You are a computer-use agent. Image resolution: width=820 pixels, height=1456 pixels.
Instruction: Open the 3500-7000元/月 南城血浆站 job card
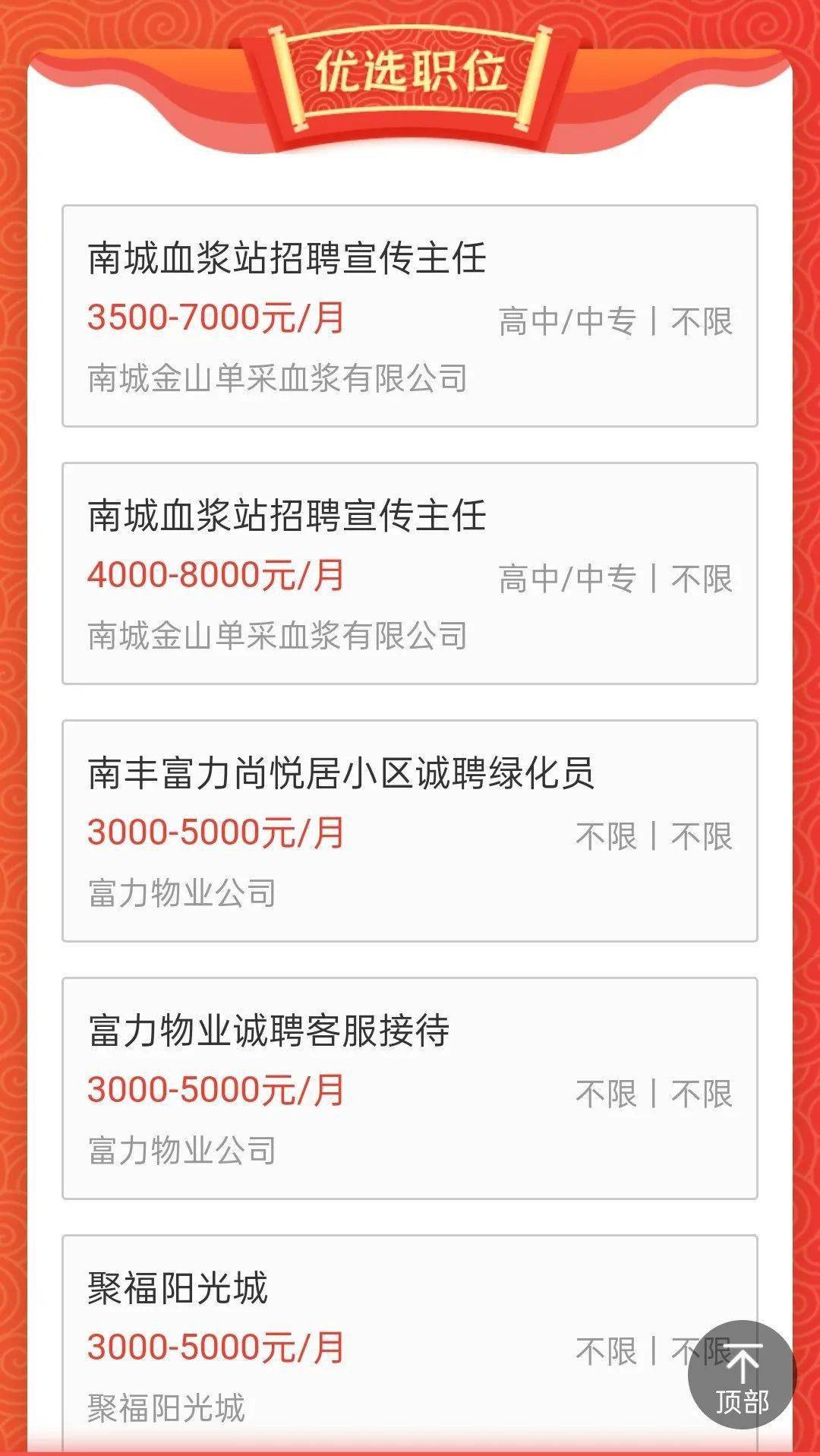point(410,316)
